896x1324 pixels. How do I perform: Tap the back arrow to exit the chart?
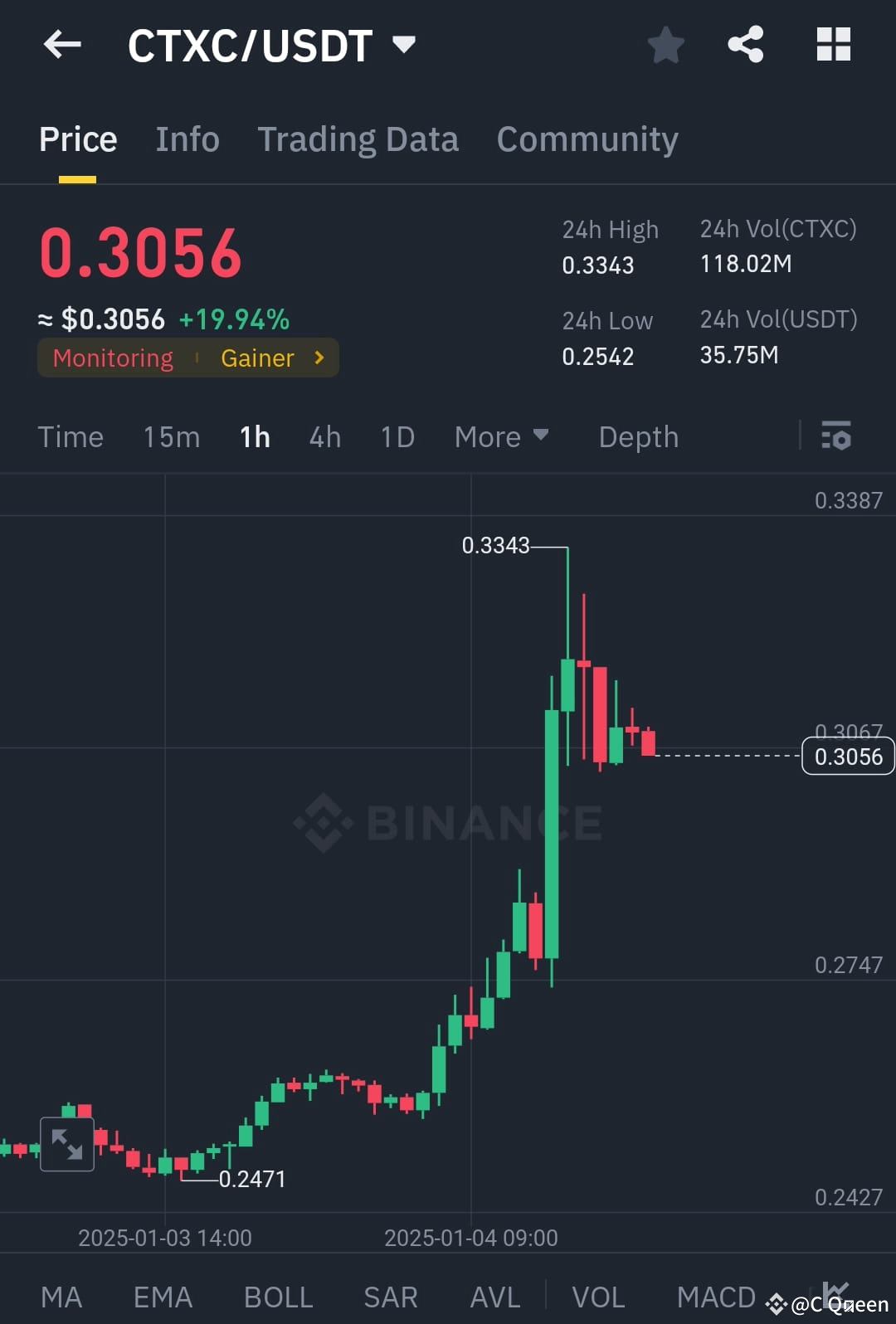point(62,46)
